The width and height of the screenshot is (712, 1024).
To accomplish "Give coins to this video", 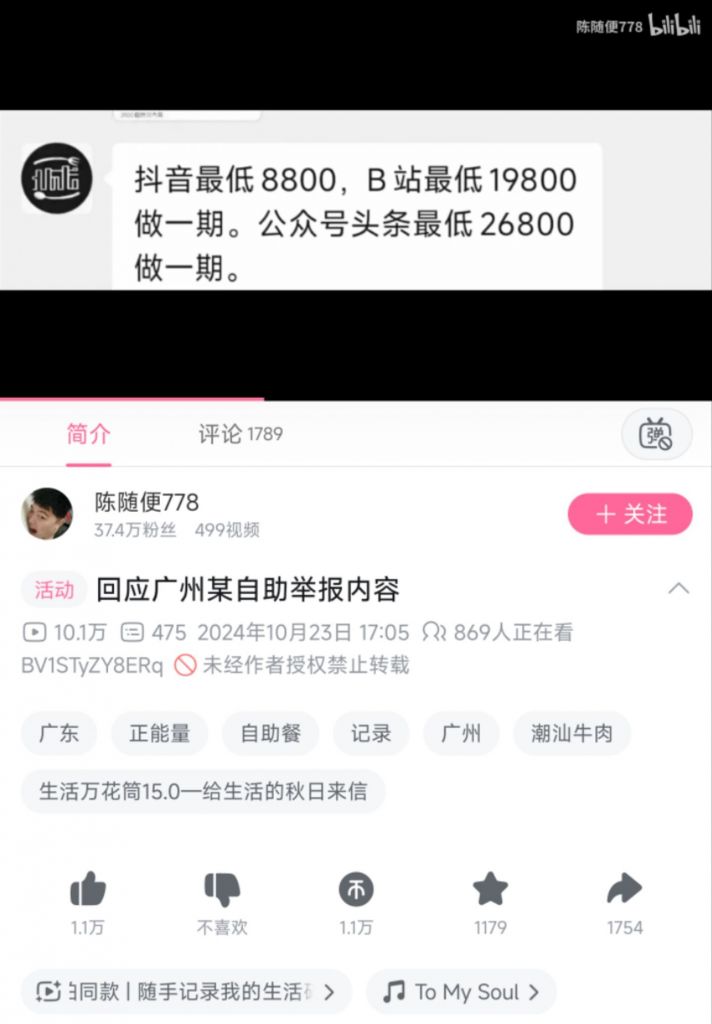I will coord(356,889).
